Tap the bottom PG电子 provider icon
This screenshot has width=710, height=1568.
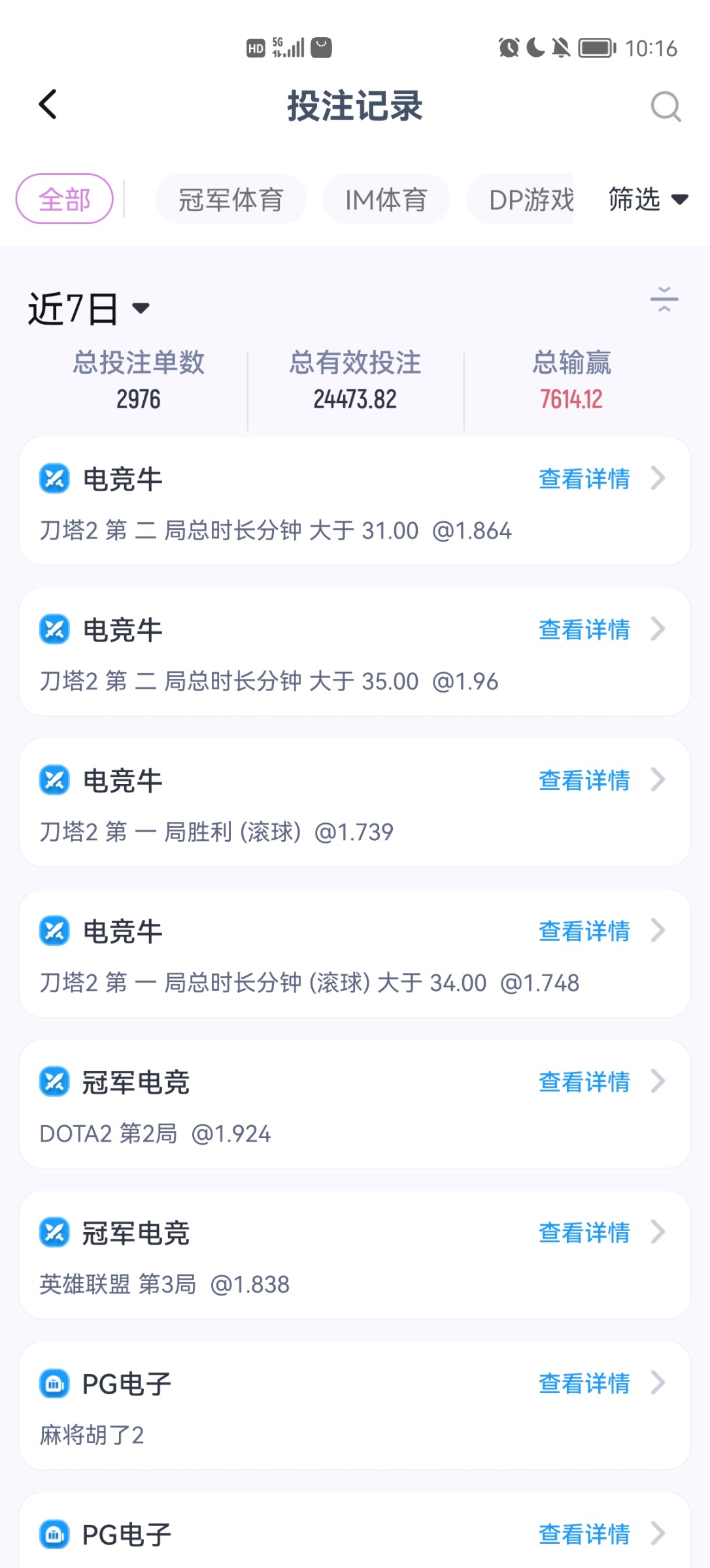(x=54, y=1535)
